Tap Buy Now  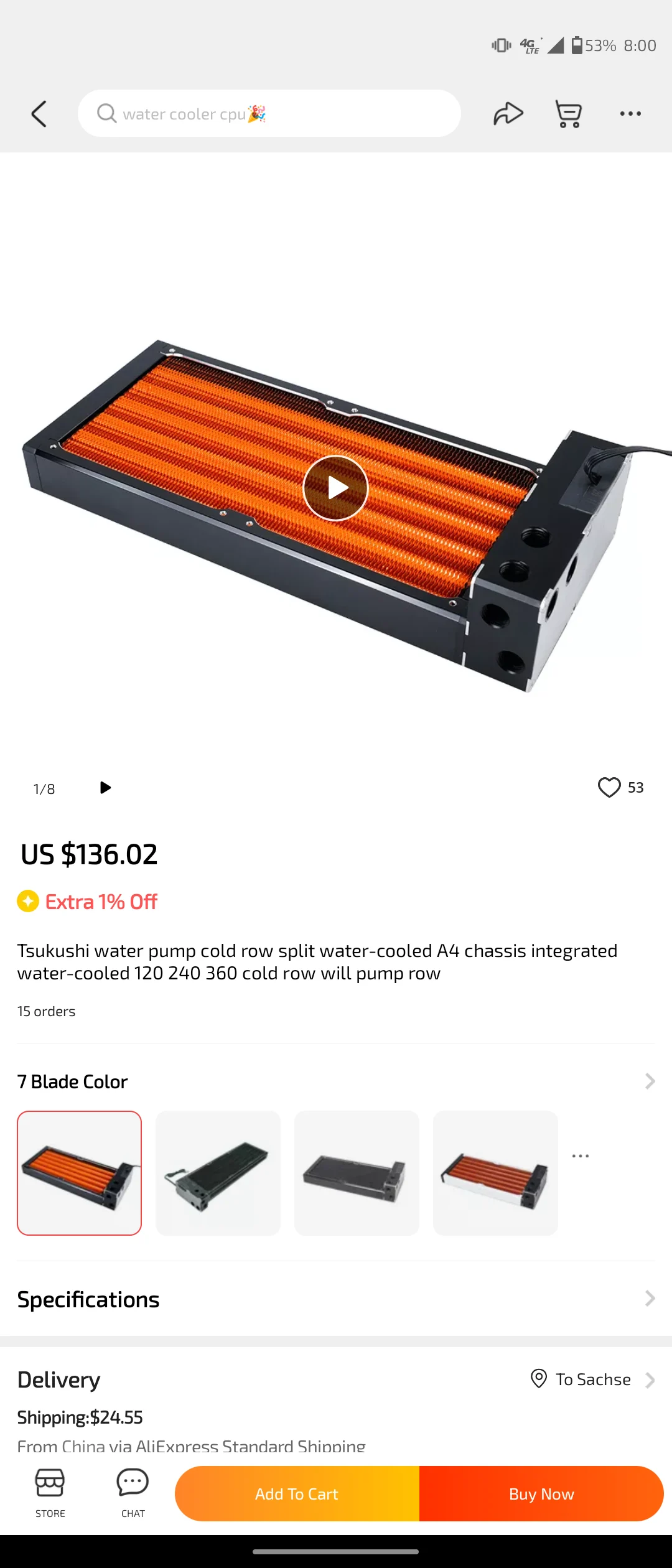click(x=541, y=1493)
